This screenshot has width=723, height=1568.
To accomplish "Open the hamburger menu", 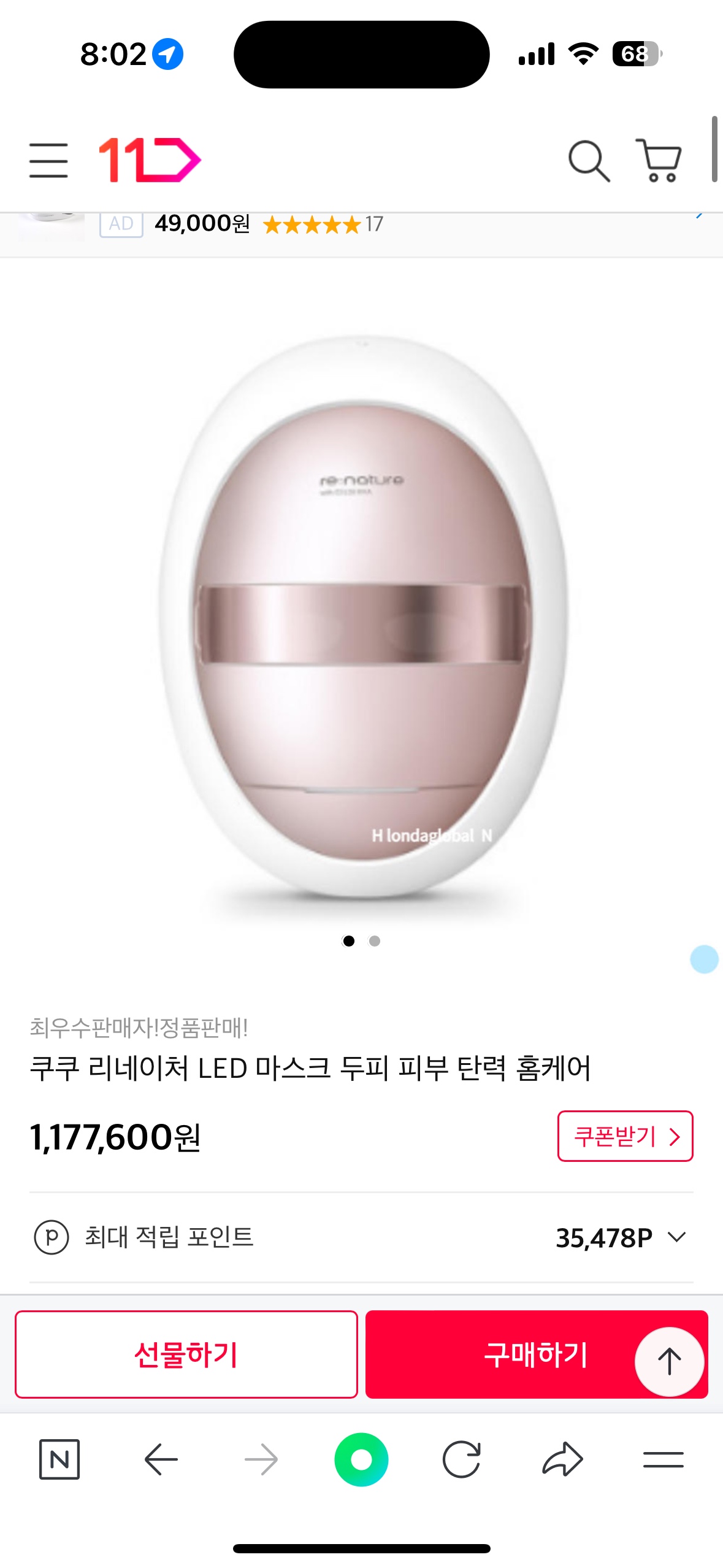I will click(x=48, y=161).
